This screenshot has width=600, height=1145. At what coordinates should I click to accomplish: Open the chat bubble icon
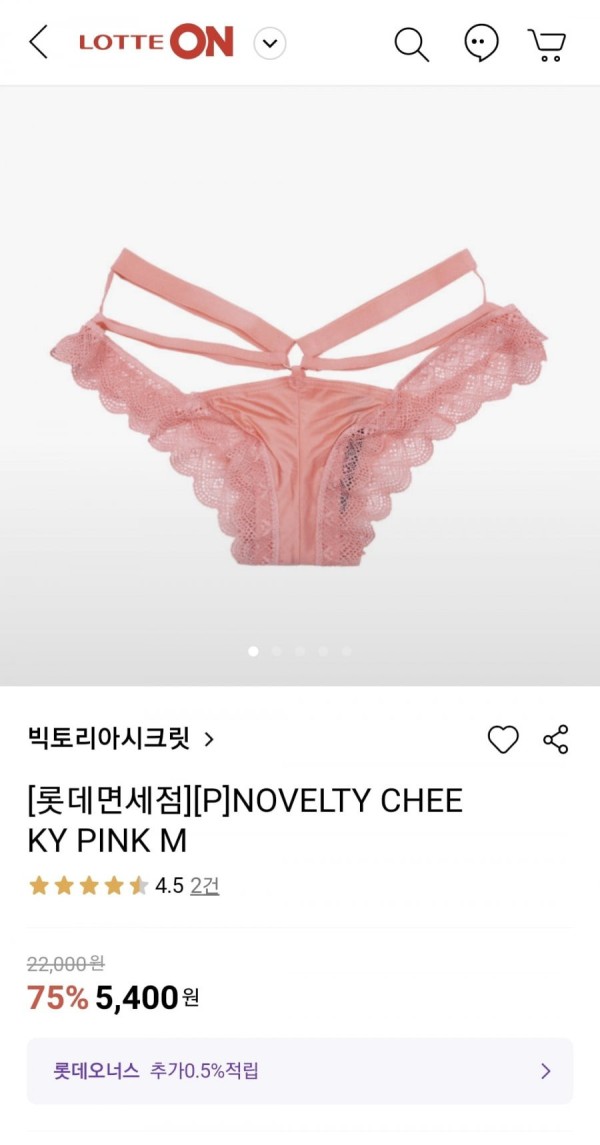pos(482,43)
